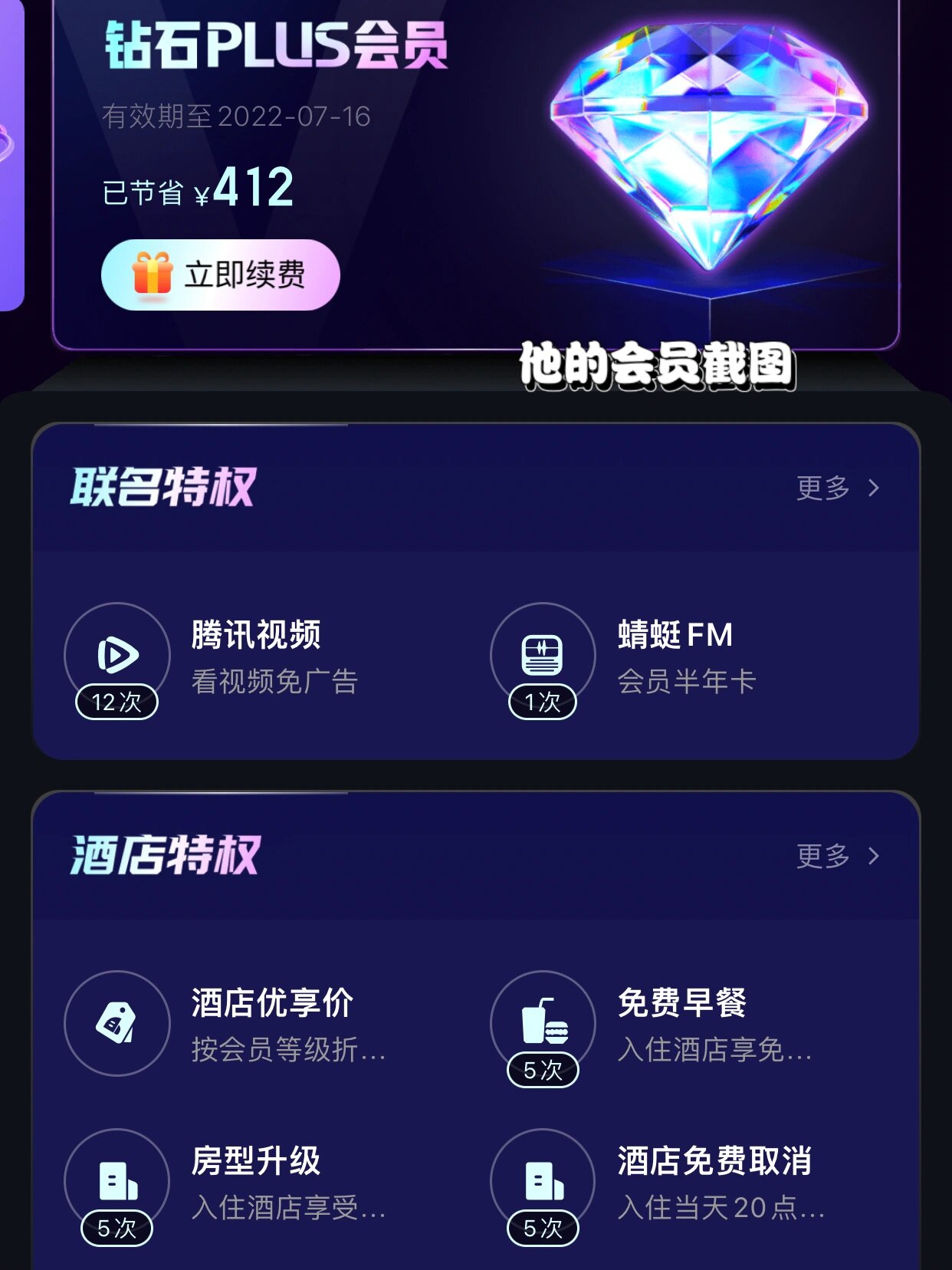Tap the 1次 badge on 蜻蜓FM
Screen dimensions: 952x1270
[541, 700]
